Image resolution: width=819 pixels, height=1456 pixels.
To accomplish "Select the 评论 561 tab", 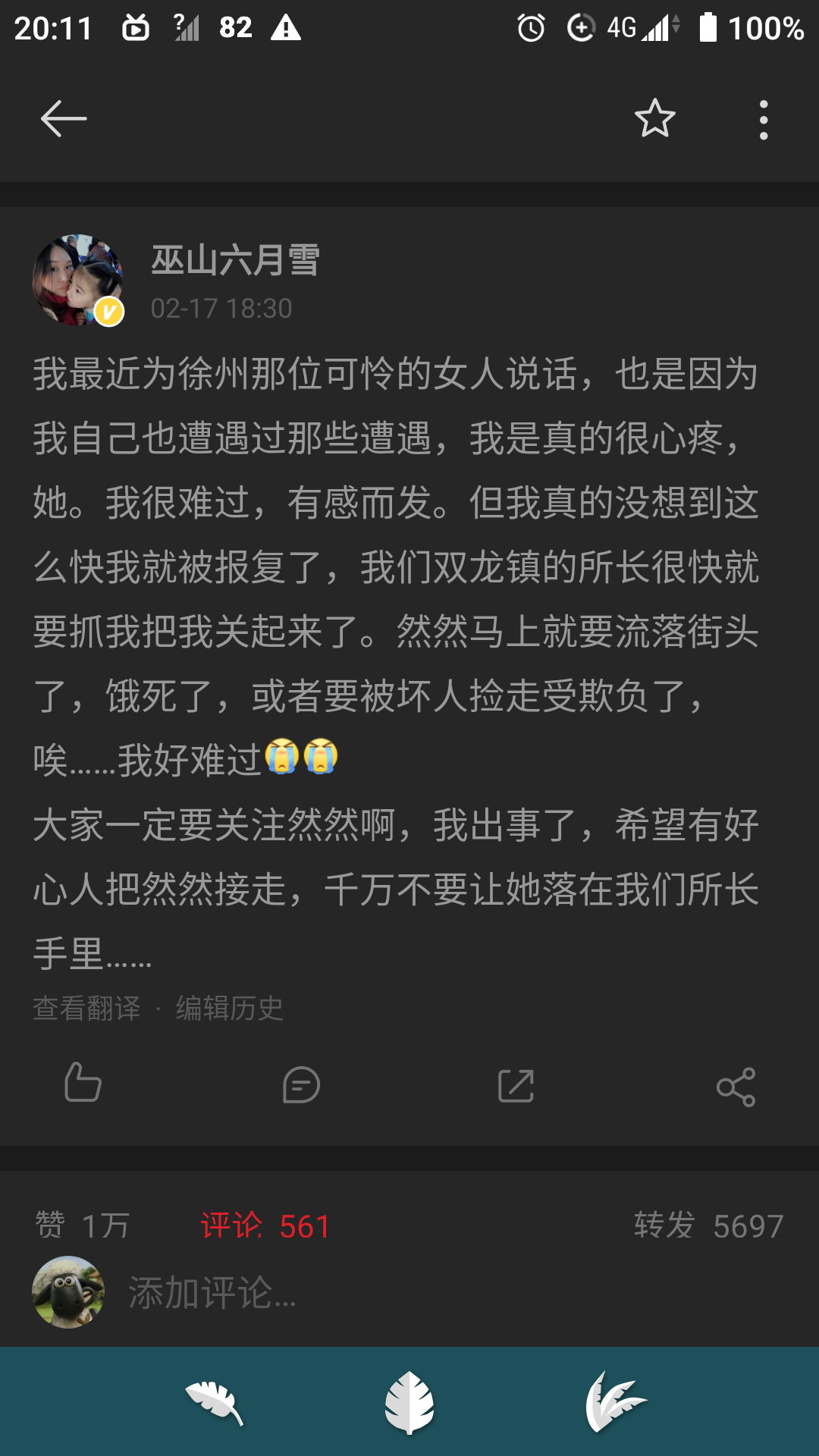I will [x=265, y=1225].
